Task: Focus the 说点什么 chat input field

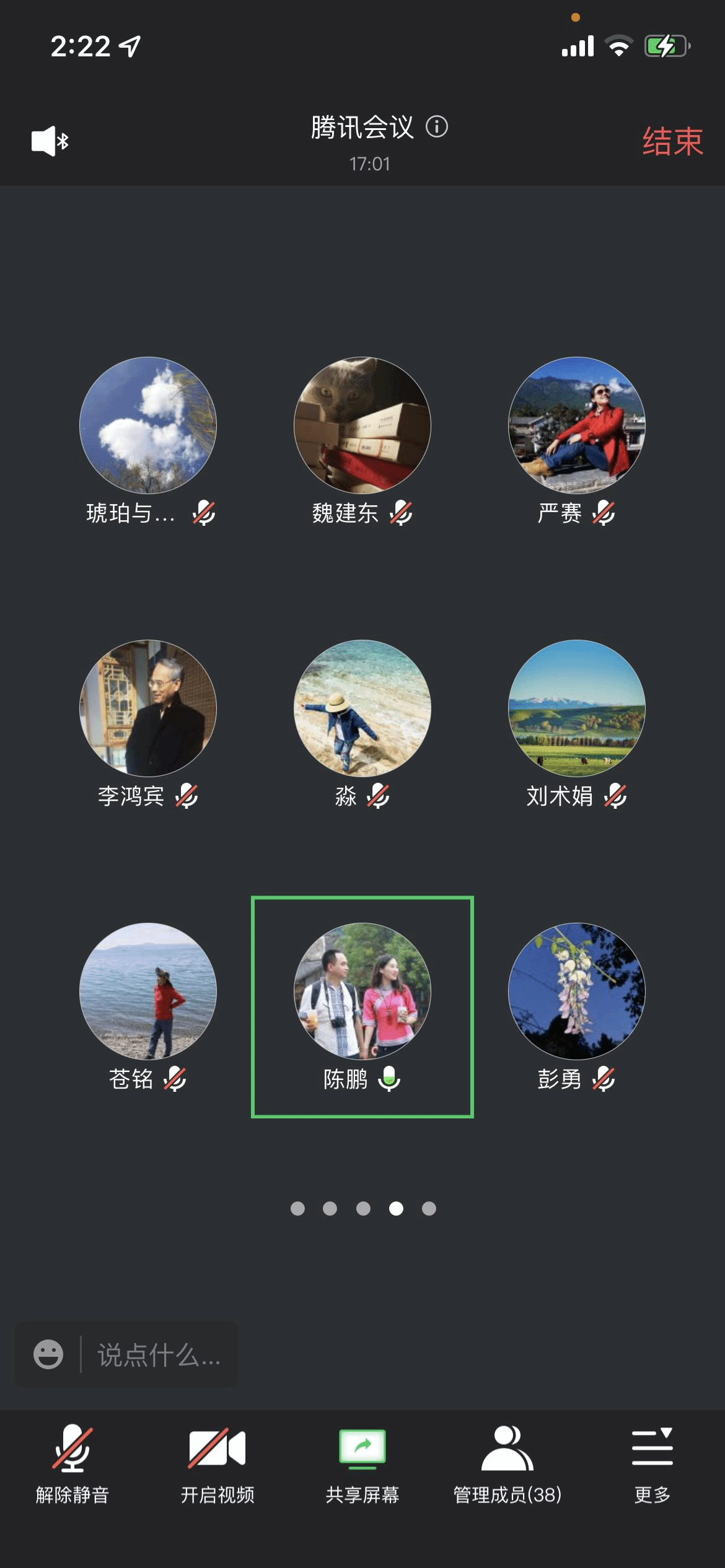Action: pyautogui.click(x=159, y=1355)
